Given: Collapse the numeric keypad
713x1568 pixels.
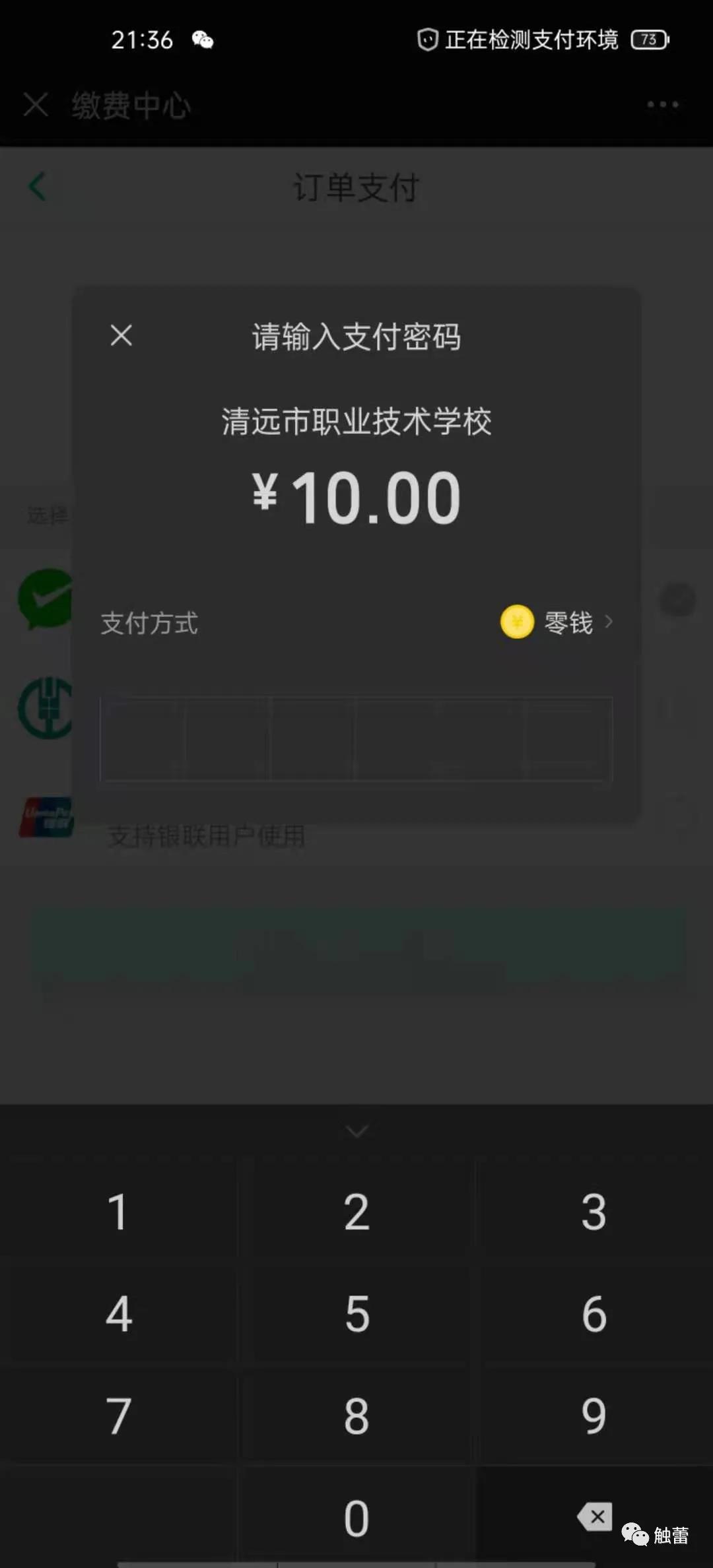Looking at the screenshot, I should (x=356, y=1132).
